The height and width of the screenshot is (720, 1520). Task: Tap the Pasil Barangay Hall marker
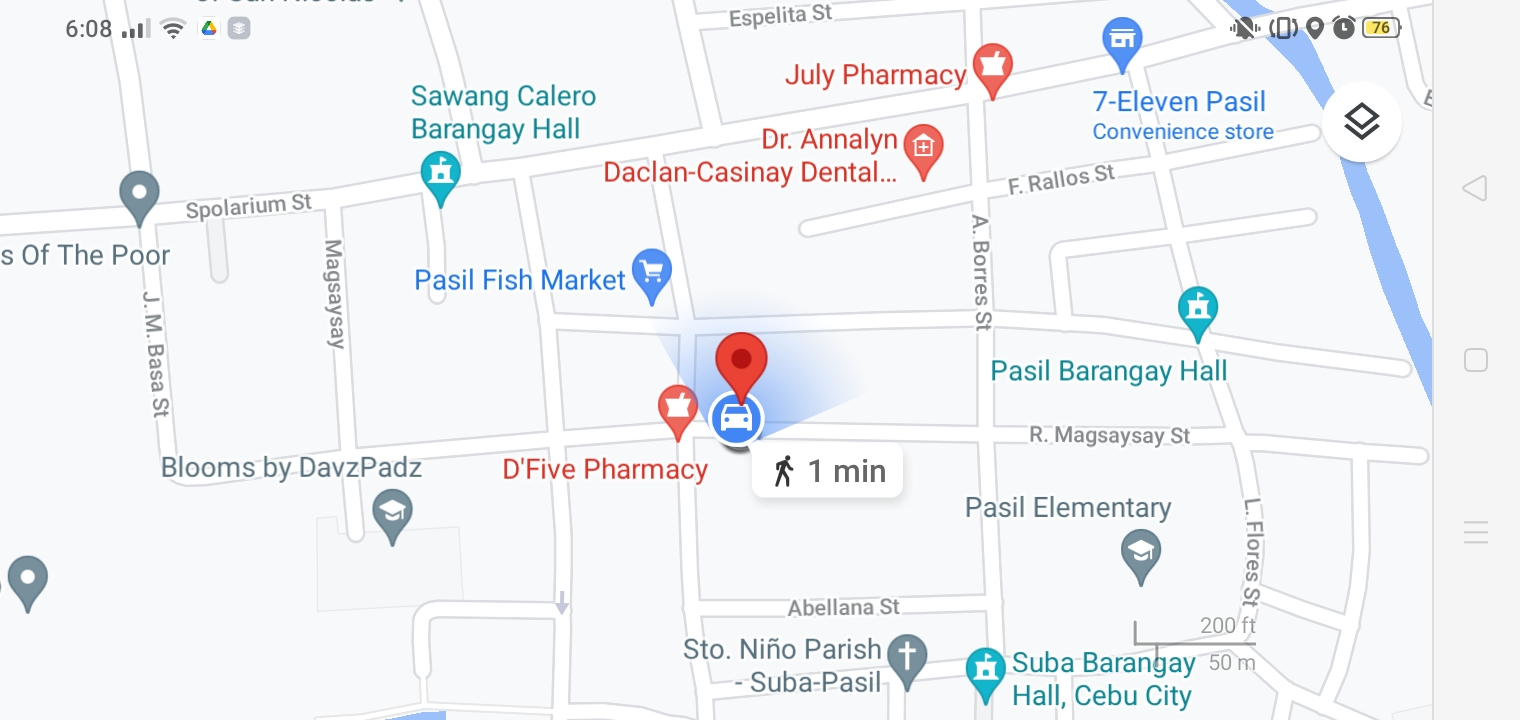[1197, 310]
